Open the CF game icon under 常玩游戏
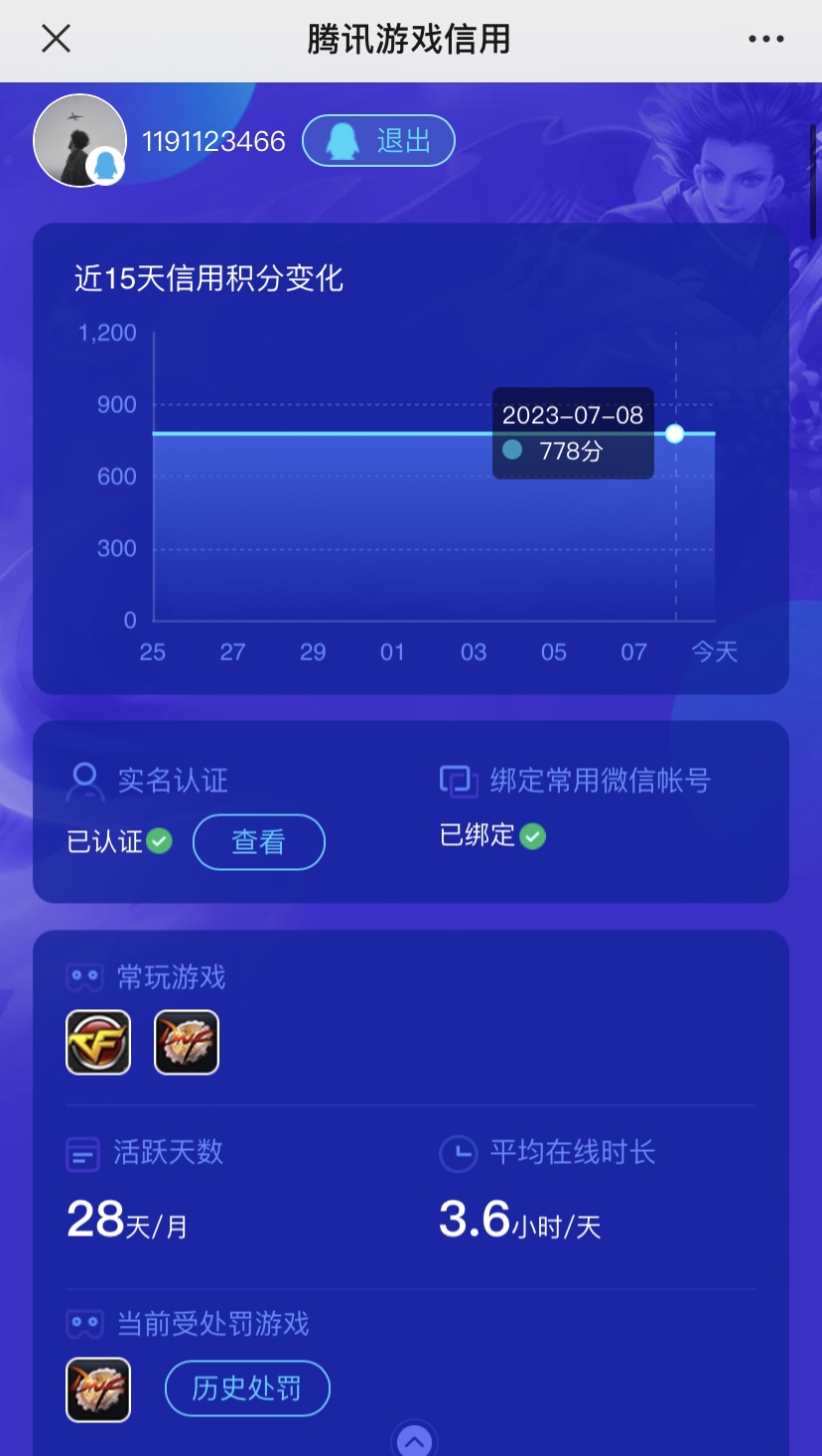The image size is (822, 1456). (98, 1042)
